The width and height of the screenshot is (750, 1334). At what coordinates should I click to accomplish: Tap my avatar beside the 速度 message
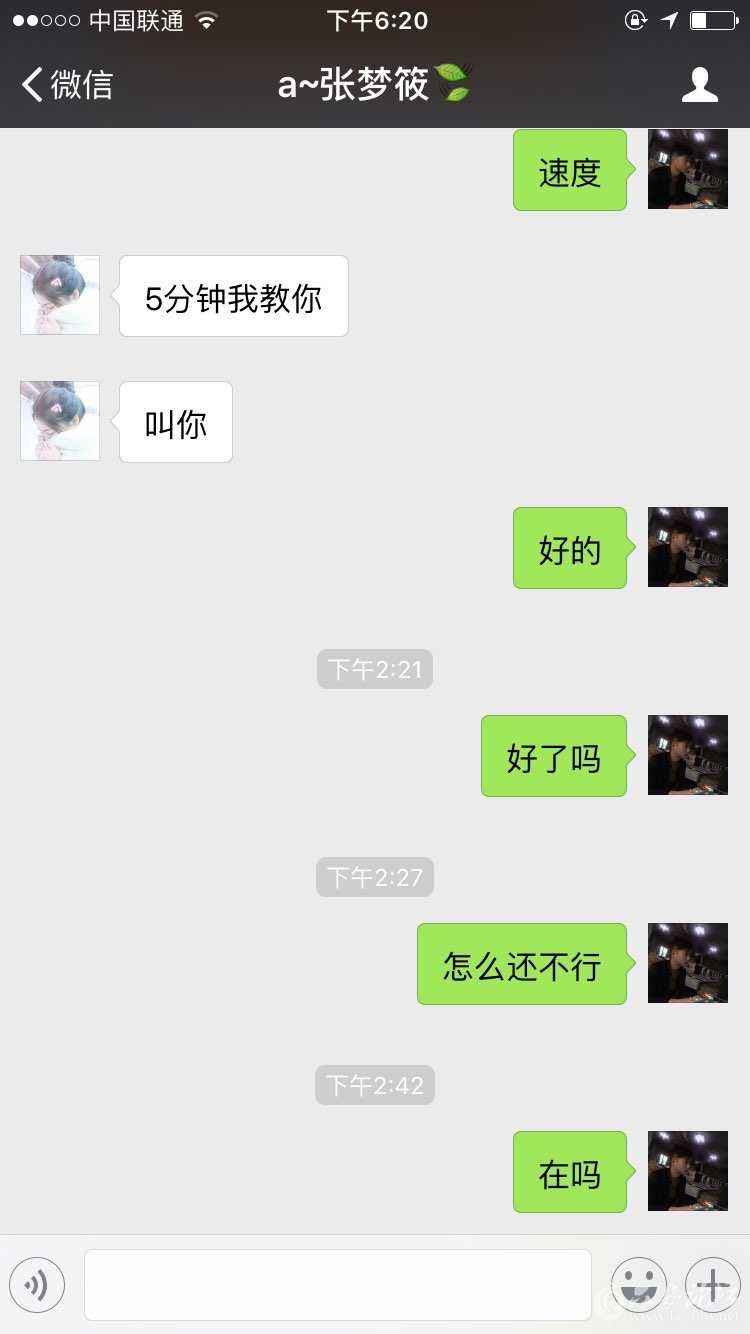687,169
